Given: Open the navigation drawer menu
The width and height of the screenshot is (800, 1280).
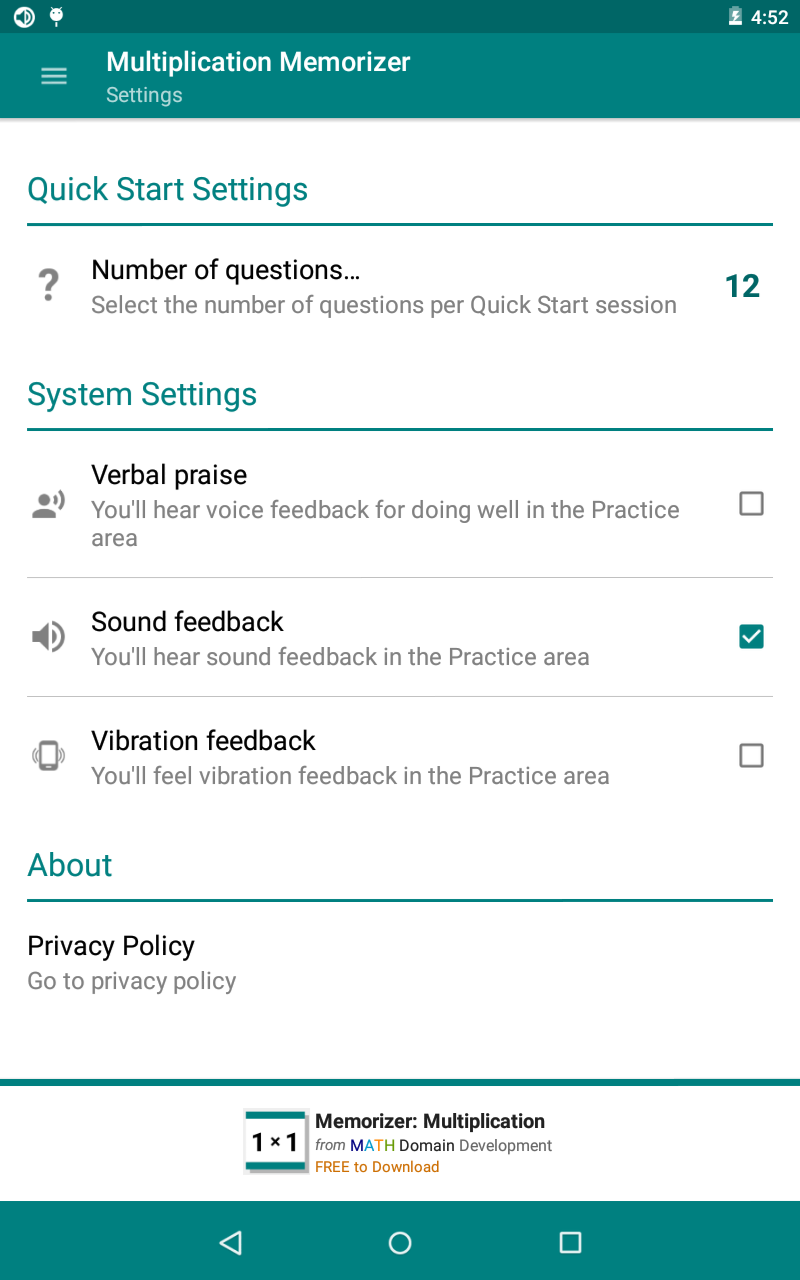Looking at the screenshot, I should point(54,76).
